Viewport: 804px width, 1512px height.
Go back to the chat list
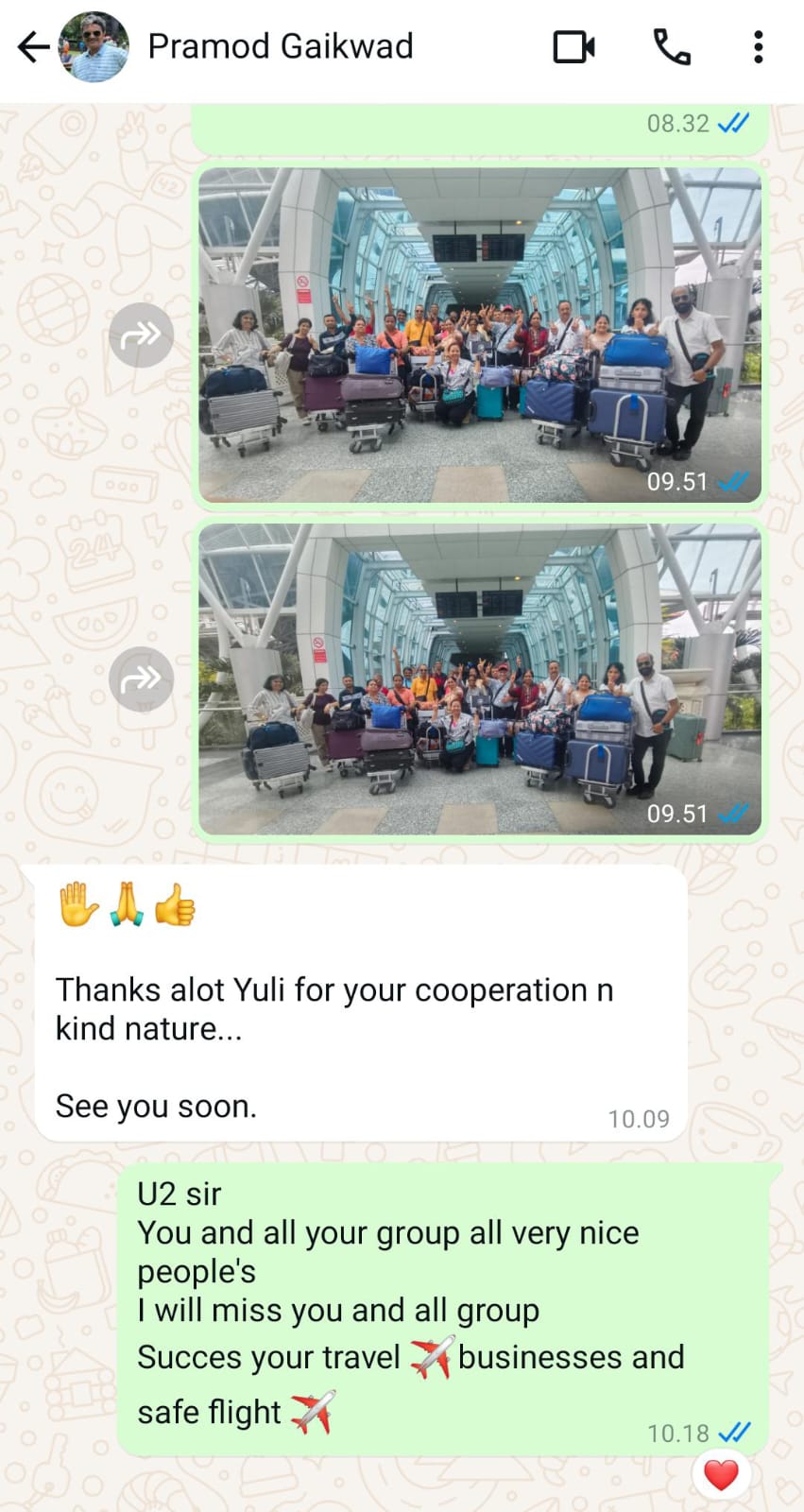(x=33, y=46)
